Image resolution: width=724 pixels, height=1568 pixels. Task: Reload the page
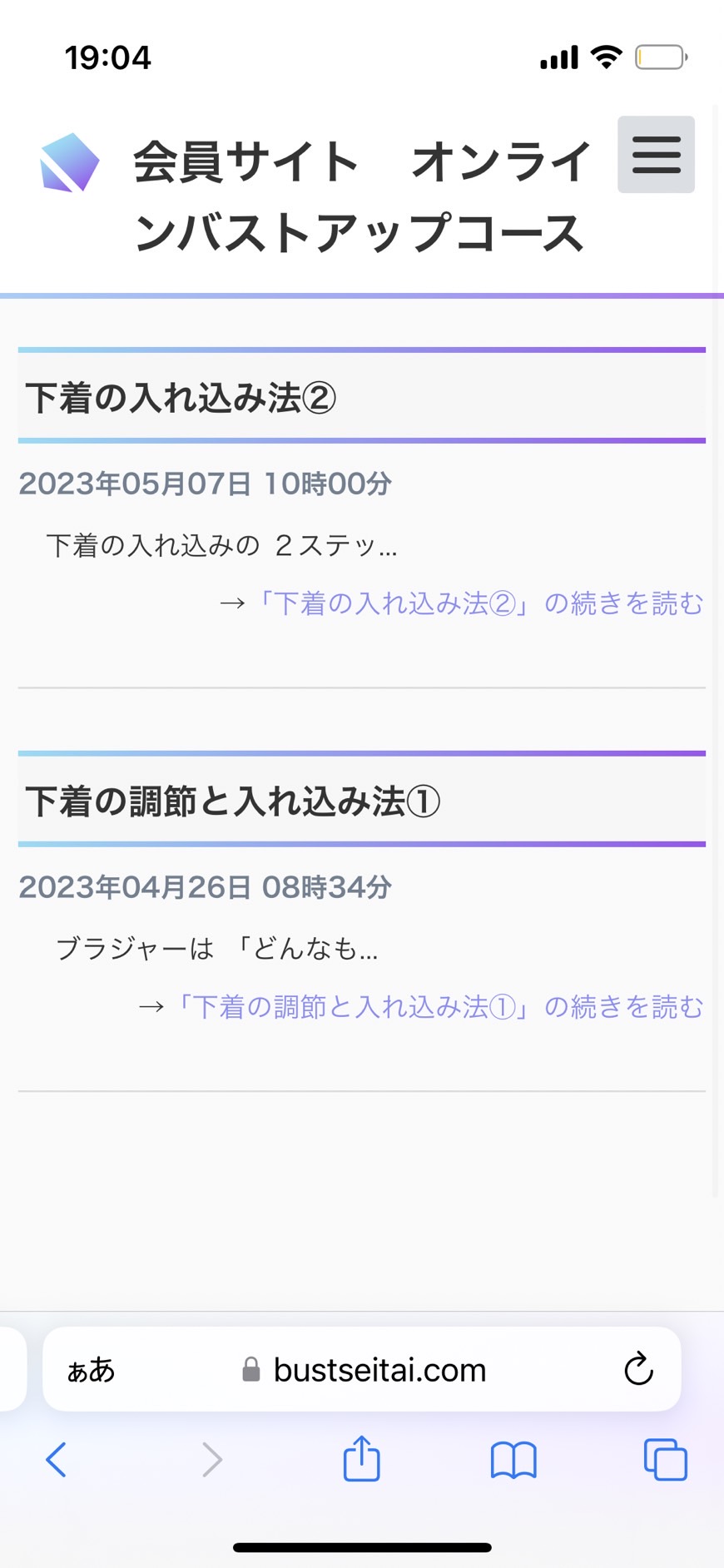pos(638,1369)
